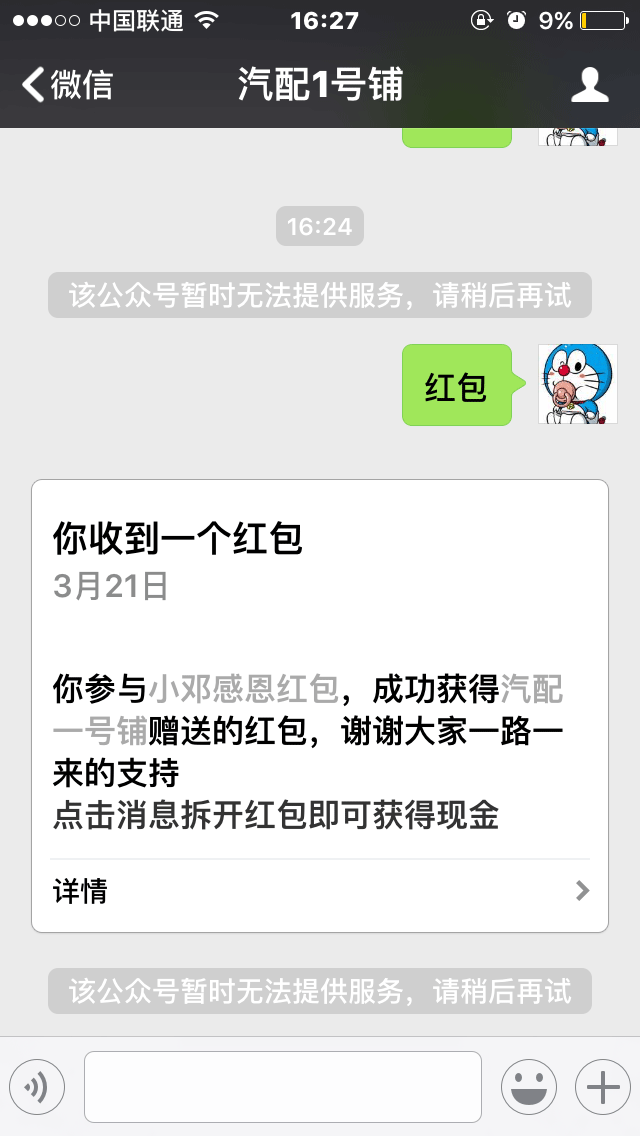
Task: Tap the green 红包 message bubble
Action: pos(457,386)
